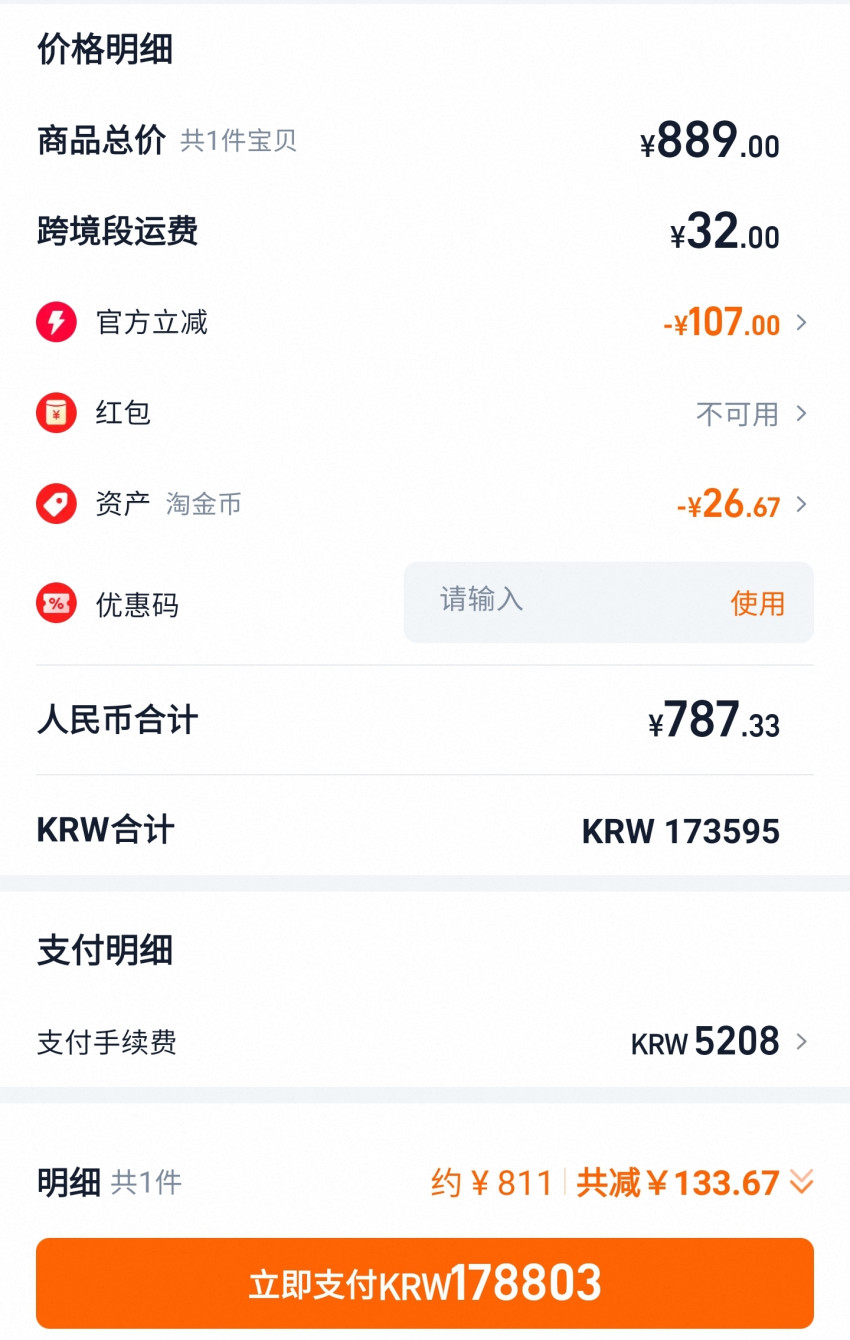Pay now with 立即支付KRW178803
Image resolution: width=850 pixels, height=1340 pixels.
point(425,1283)
